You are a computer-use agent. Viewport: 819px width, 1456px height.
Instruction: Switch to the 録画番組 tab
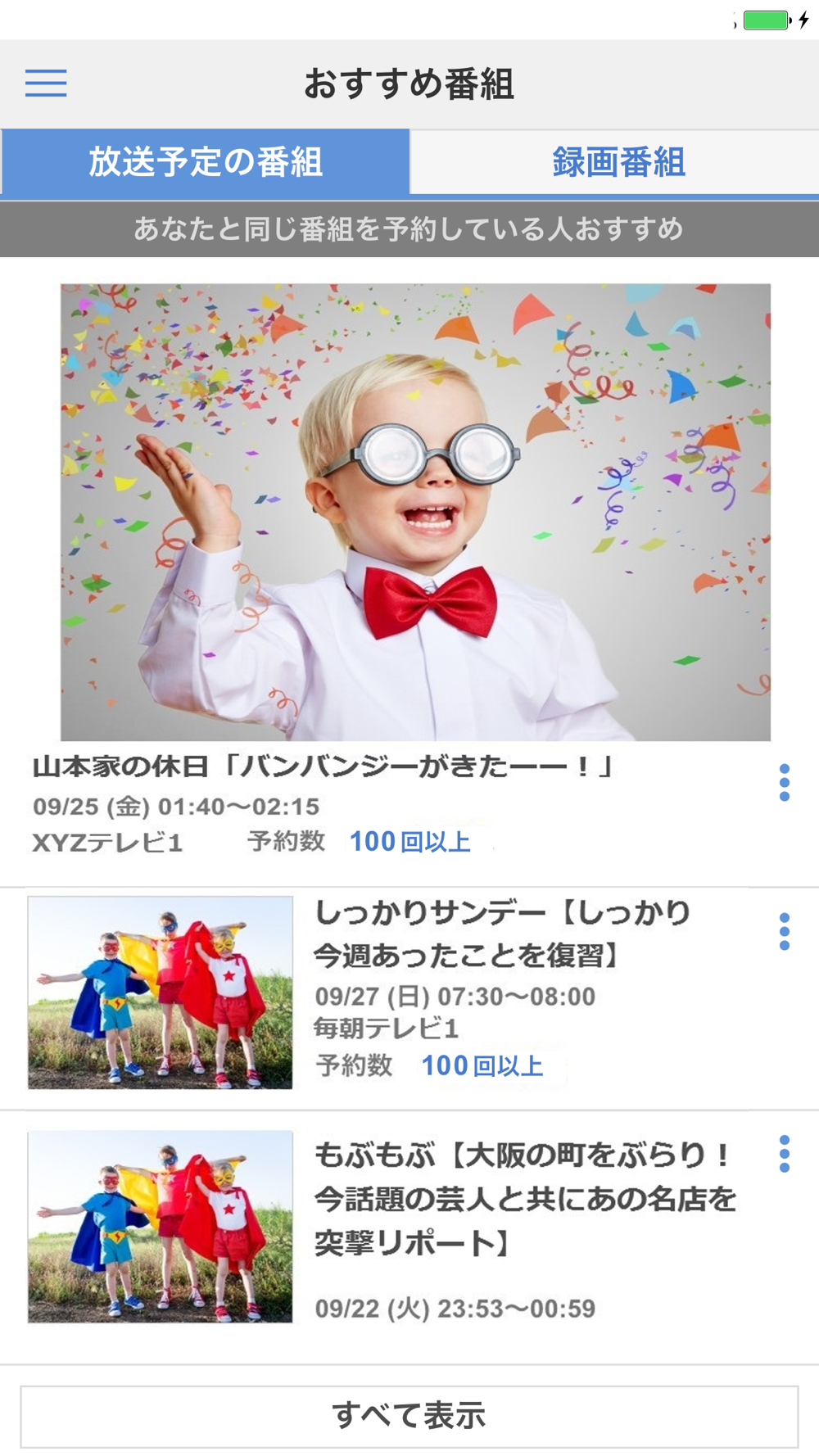point(618,162)
